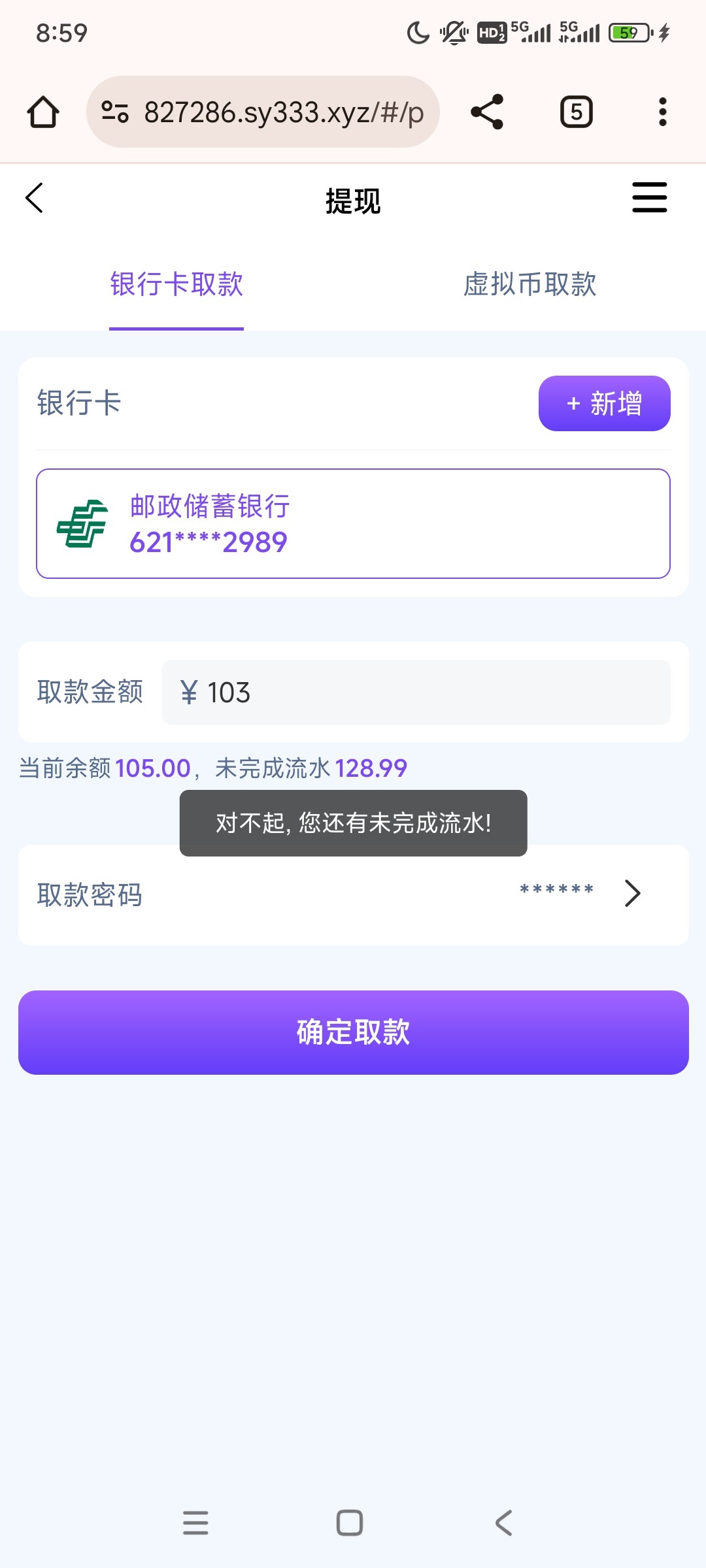Open the browser three-dot overflow menu

(x=662, y=111)
